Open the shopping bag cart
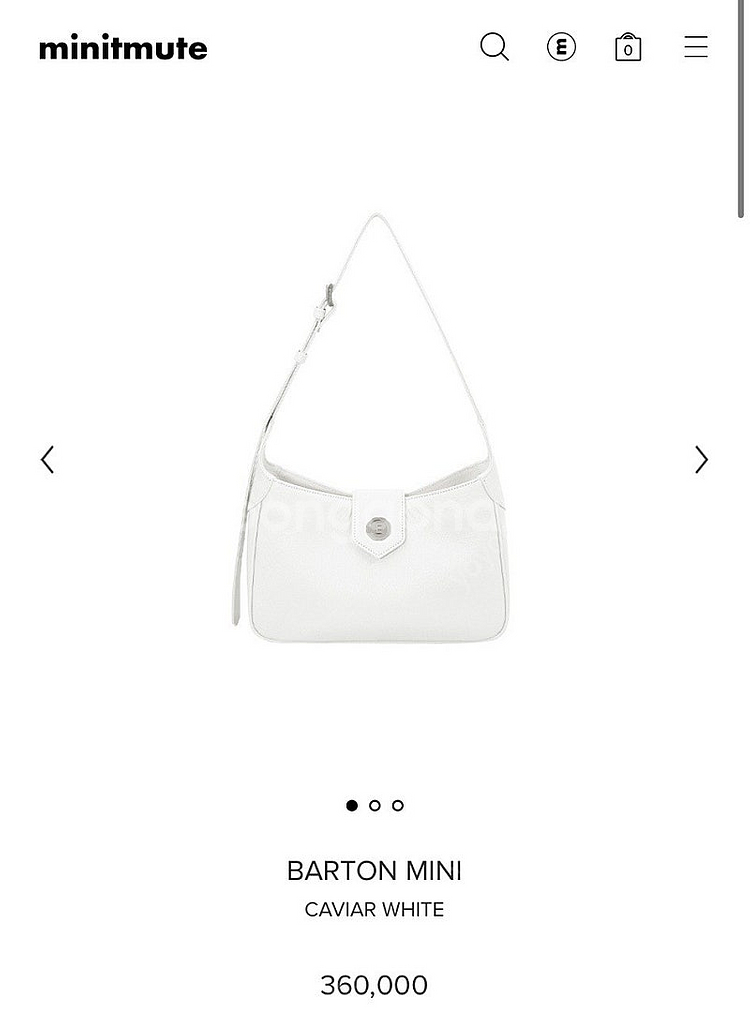Viewport: 750px width, 1029px height. tap(628, 47)
